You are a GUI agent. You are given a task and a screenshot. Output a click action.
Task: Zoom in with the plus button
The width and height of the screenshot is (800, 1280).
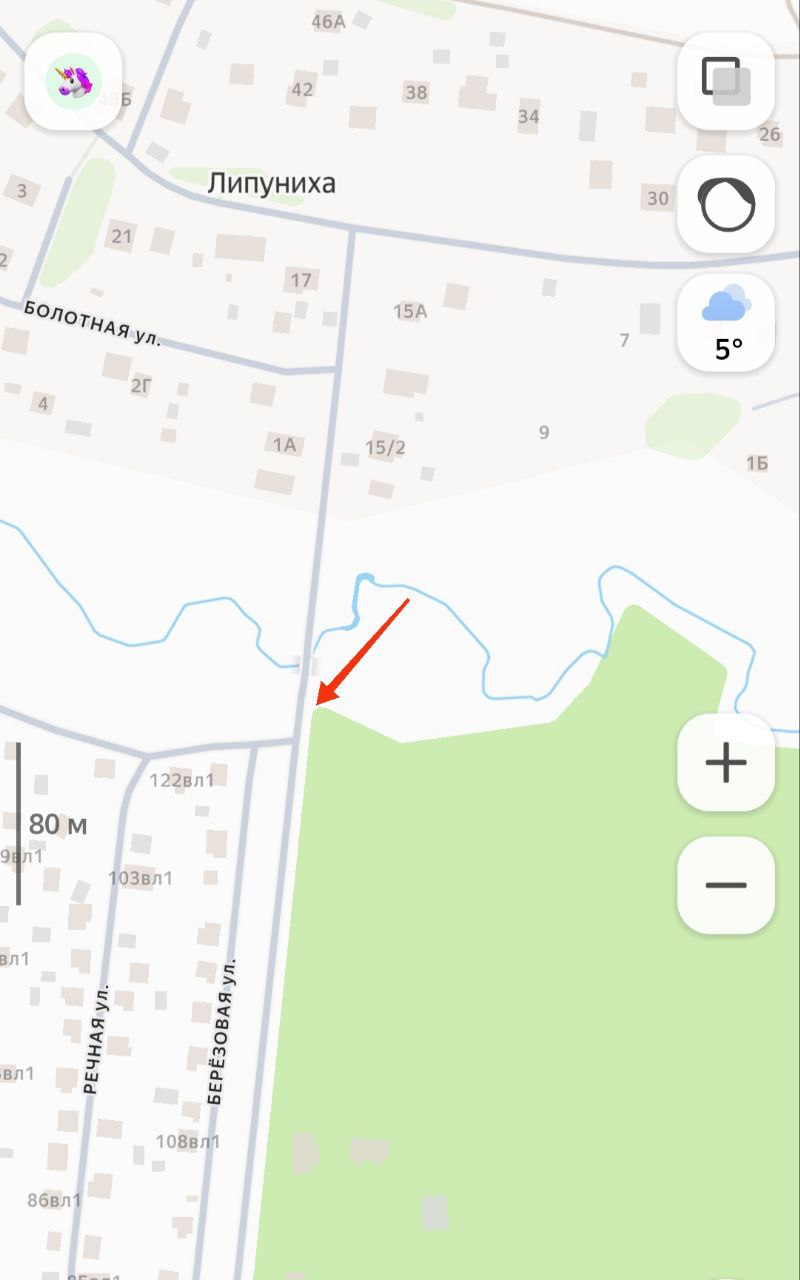[x=726, y=763]
